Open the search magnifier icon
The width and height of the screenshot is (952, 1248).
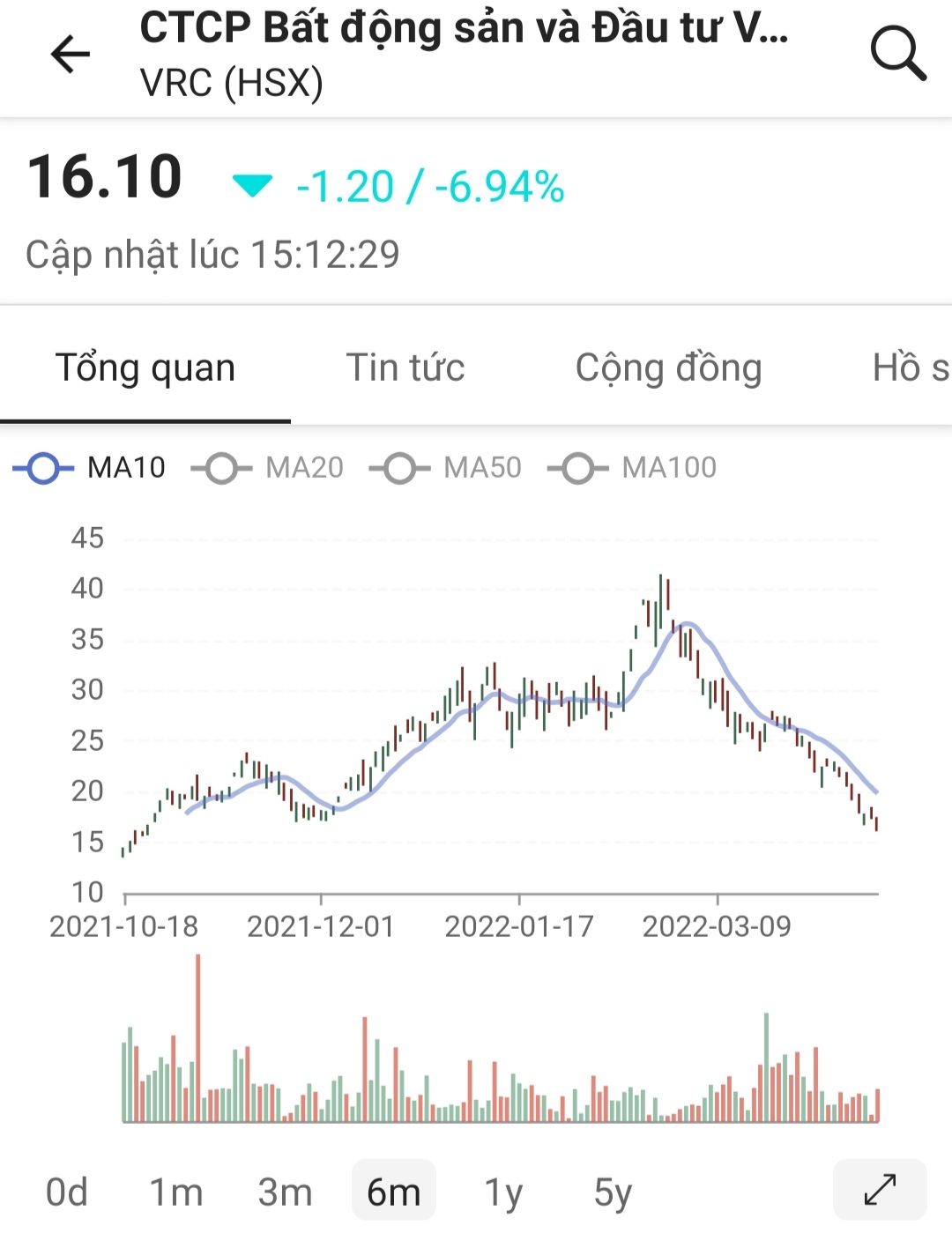point(897,55)
